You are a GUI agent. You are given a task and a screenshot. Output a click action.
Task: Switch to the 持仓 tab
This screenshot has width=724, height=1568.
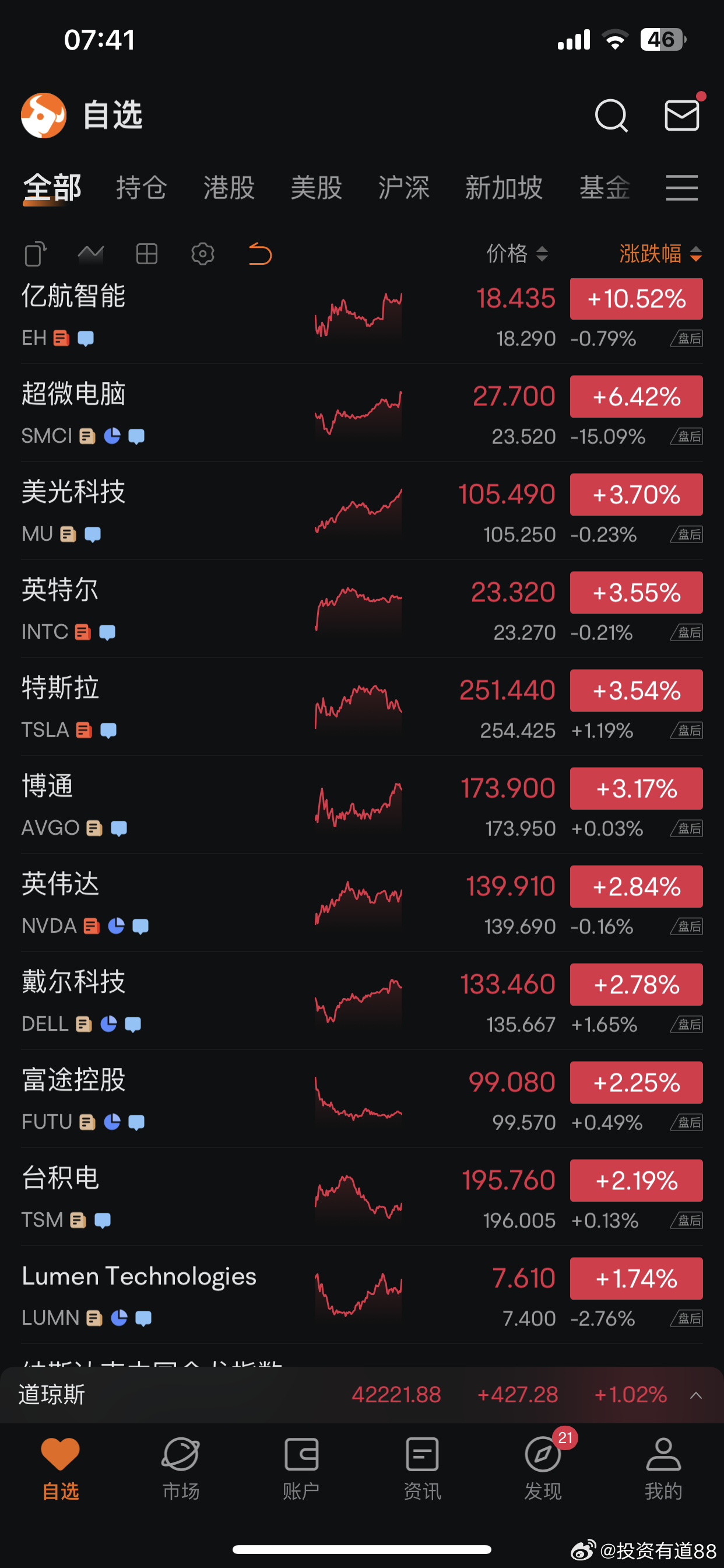141,187
